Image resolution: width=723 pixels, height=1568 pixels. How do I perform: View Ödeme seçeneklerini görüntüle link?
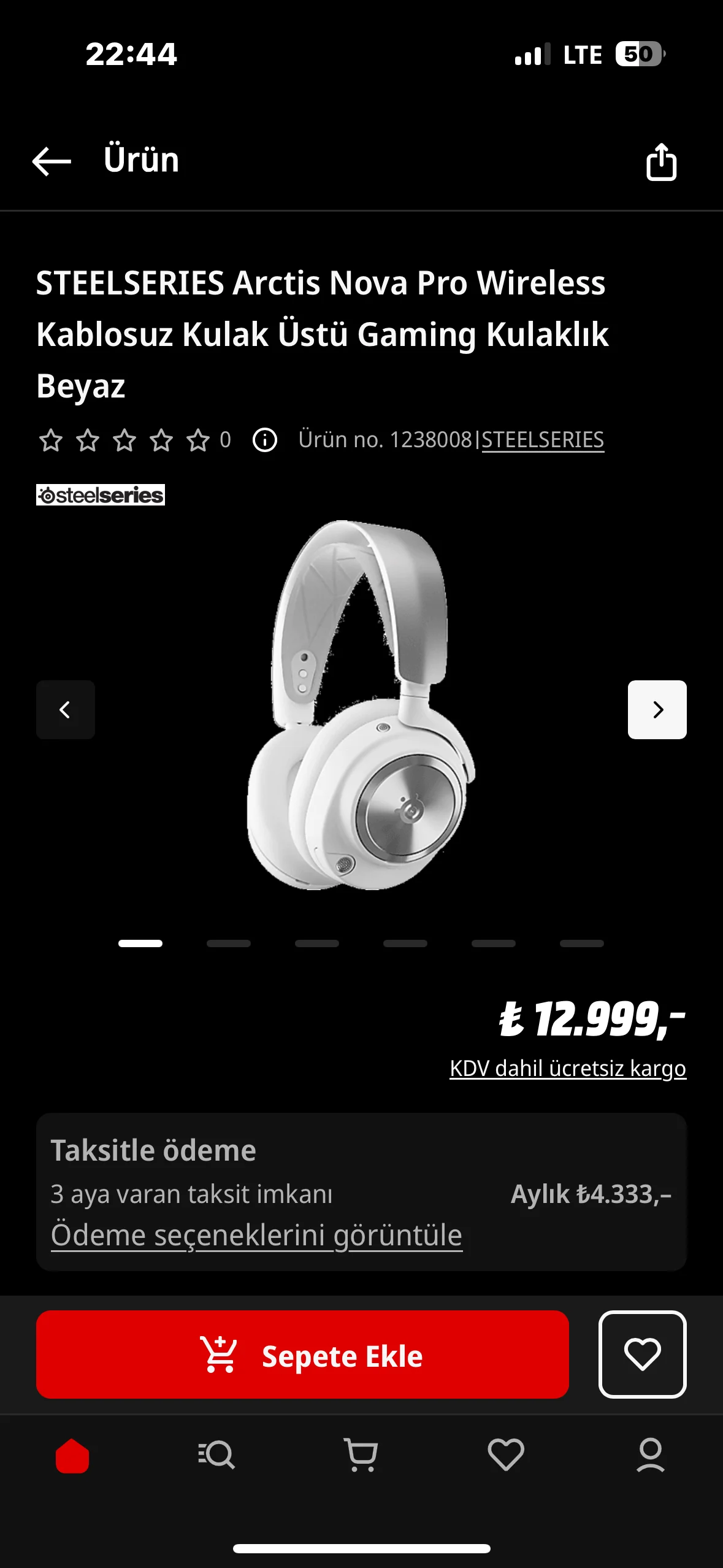point(256,1235)
